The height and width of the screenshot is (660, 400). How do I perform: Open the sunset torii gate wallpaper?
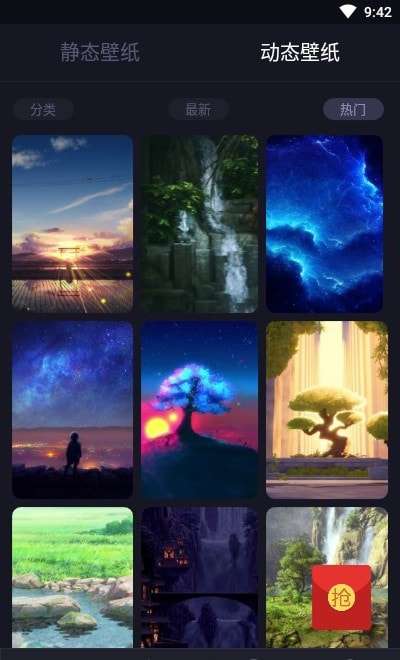click(72, 224)
